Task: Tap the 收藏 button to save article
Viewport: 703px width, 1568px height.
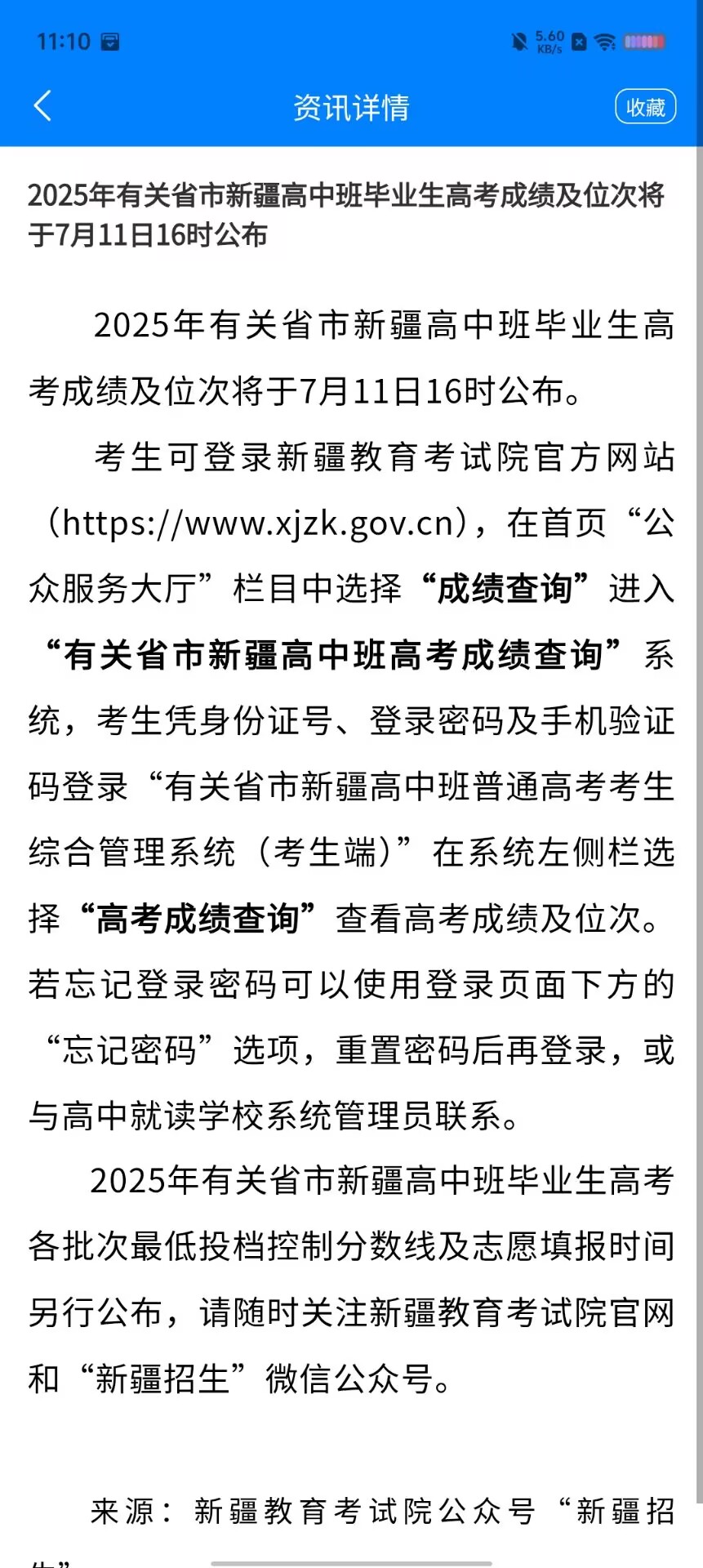Action: [645, 107]
